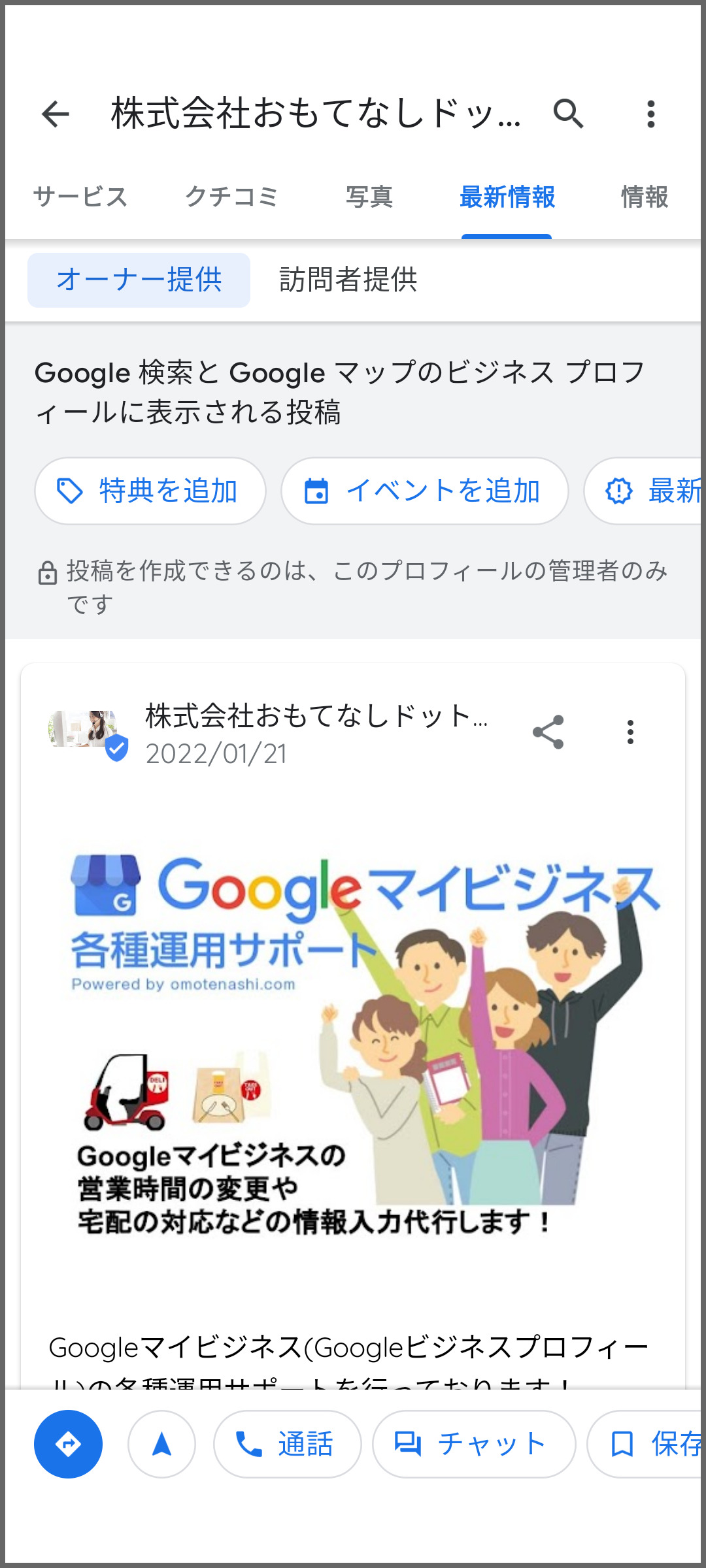Screen dimensions: 706x1568
Task: Go back using the arrow icon
Action: point(56,114)
